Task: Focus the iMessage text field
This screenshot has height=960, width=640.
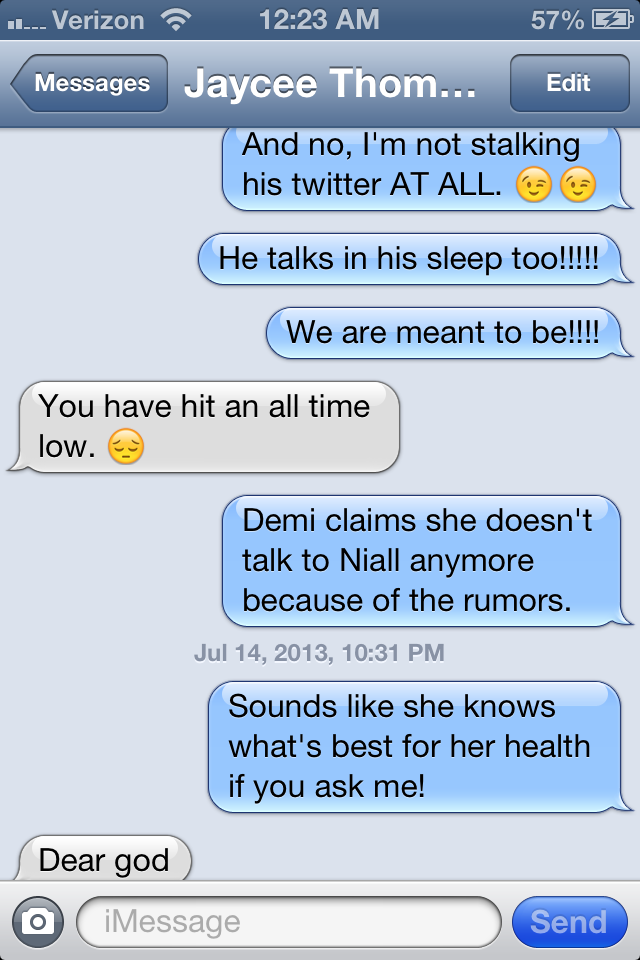Action: point(288,921)
